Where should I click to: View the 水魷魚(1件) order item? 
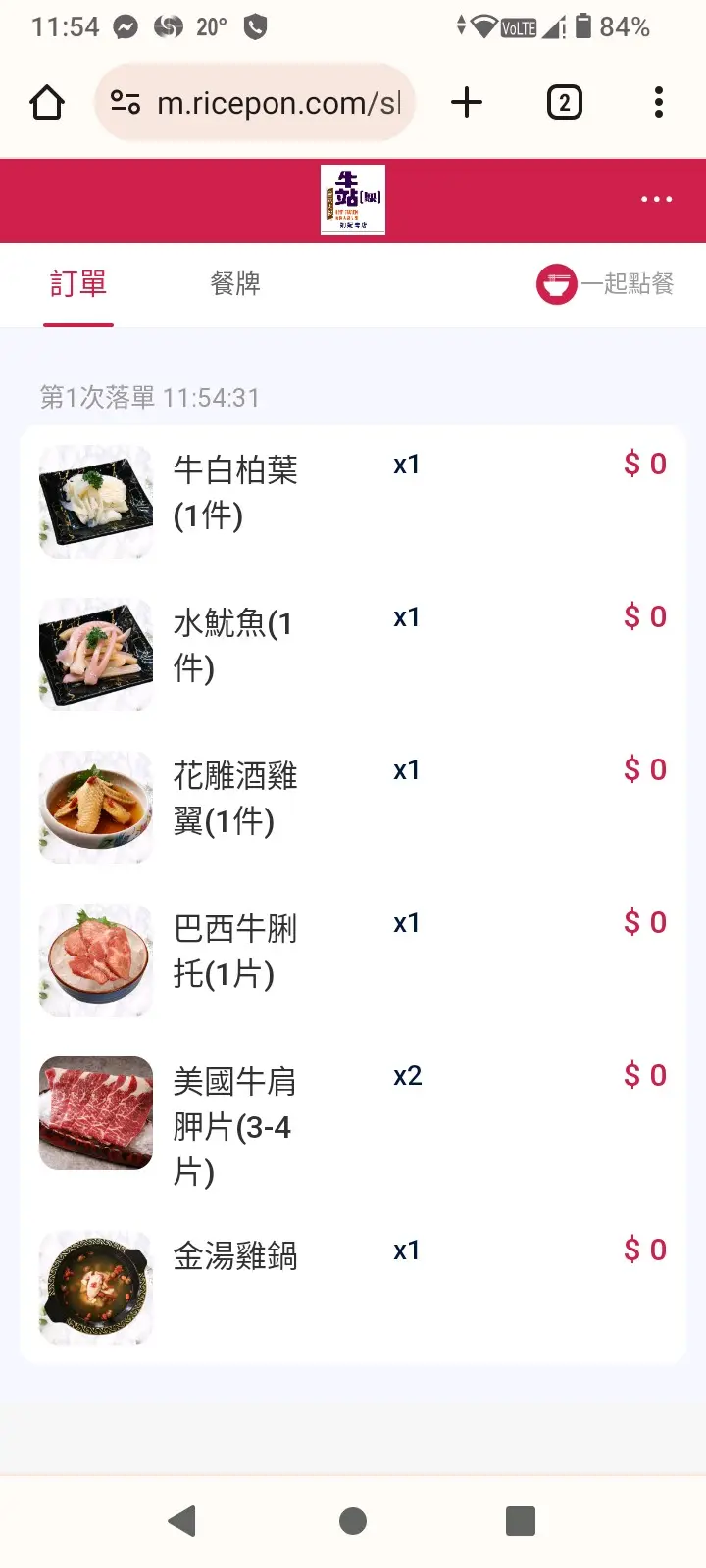pos(232,646)
